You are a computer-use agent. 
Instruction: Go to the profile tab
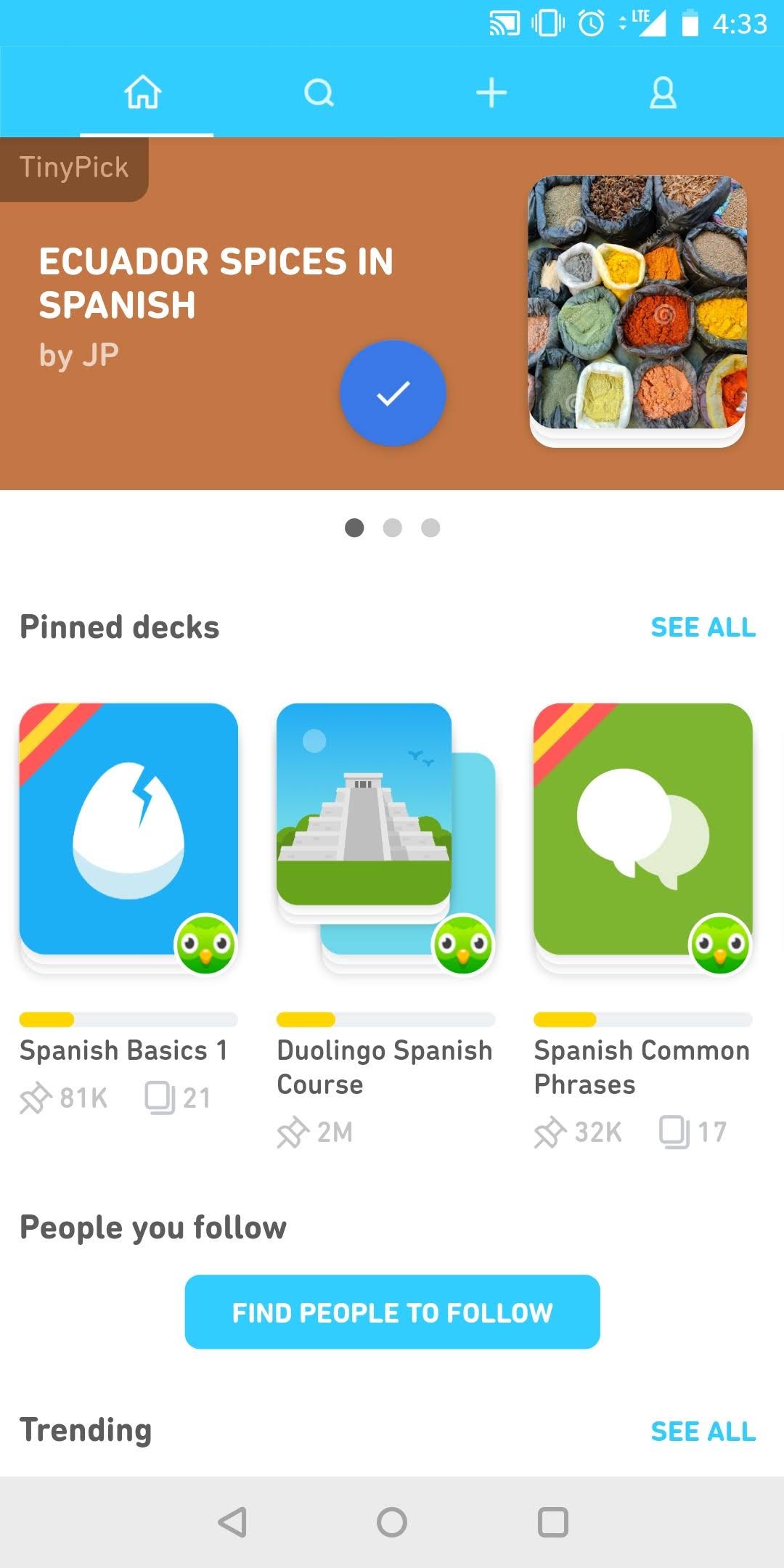[663, 93]
